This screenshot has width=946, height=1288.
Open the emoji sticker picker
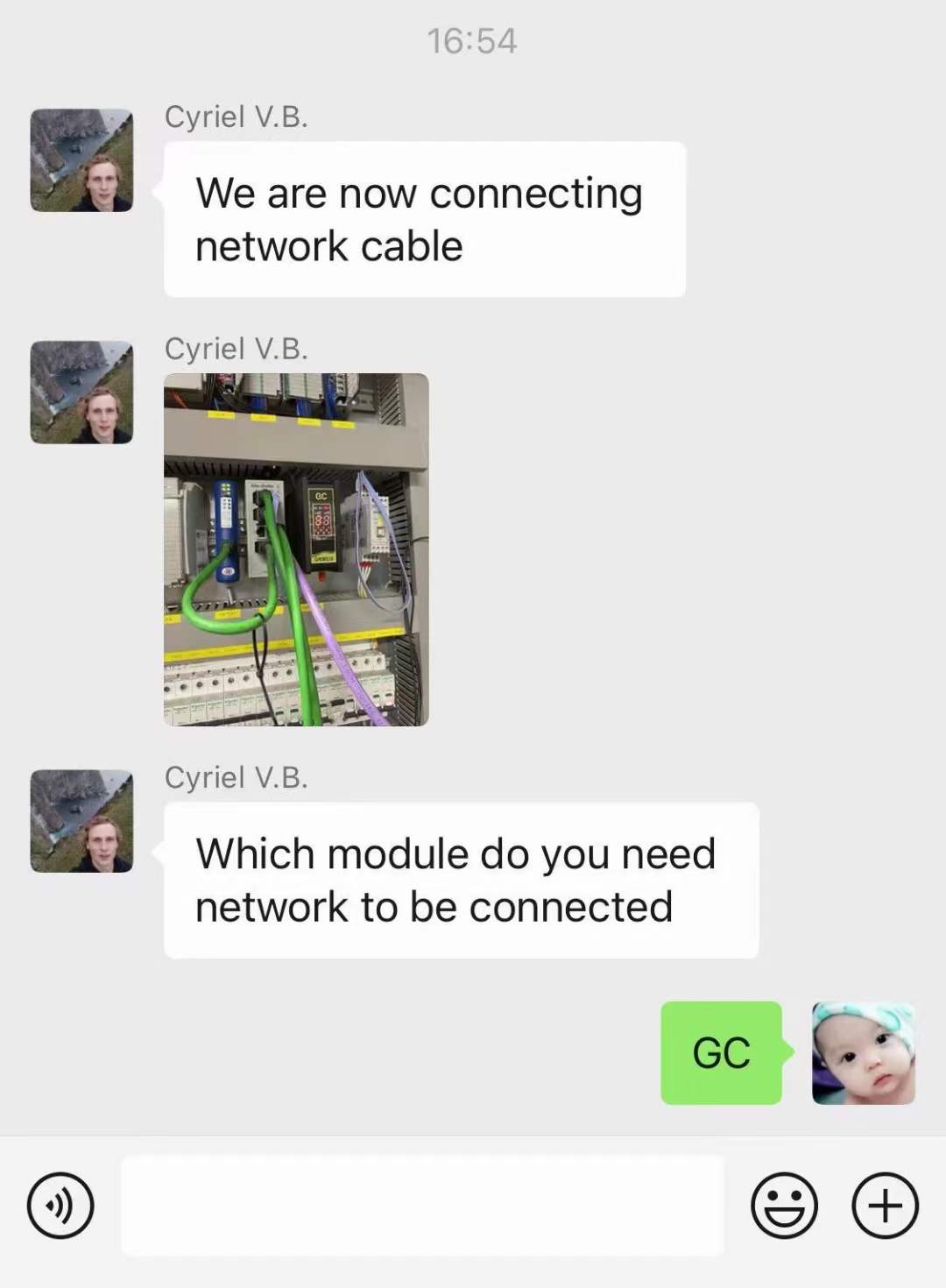click(784, 1206)
